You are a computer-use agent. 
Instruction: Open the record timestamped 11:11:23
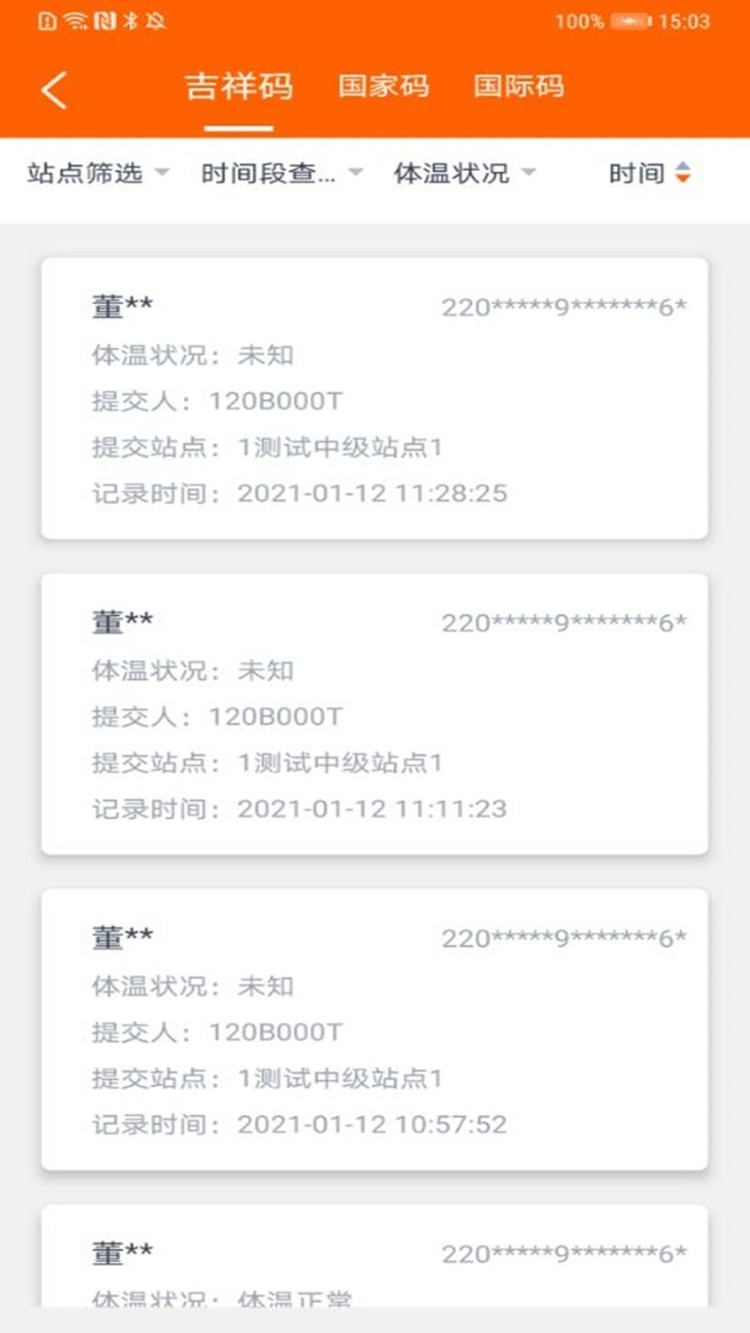click(x=375, y=710)
